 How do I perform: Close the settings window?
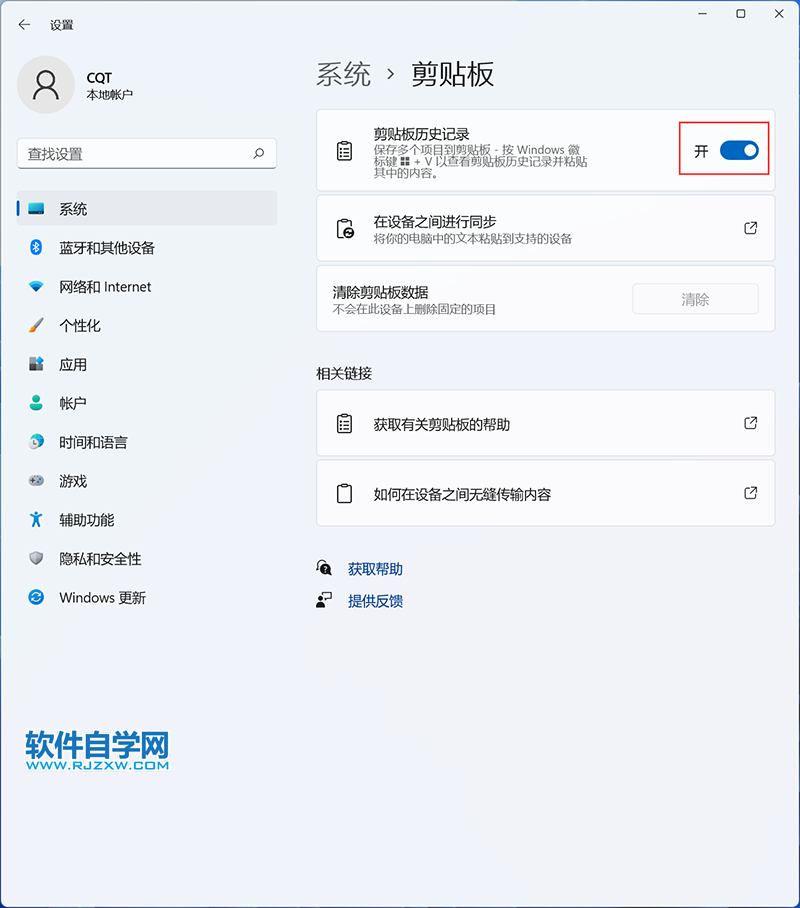pos(778,14)
